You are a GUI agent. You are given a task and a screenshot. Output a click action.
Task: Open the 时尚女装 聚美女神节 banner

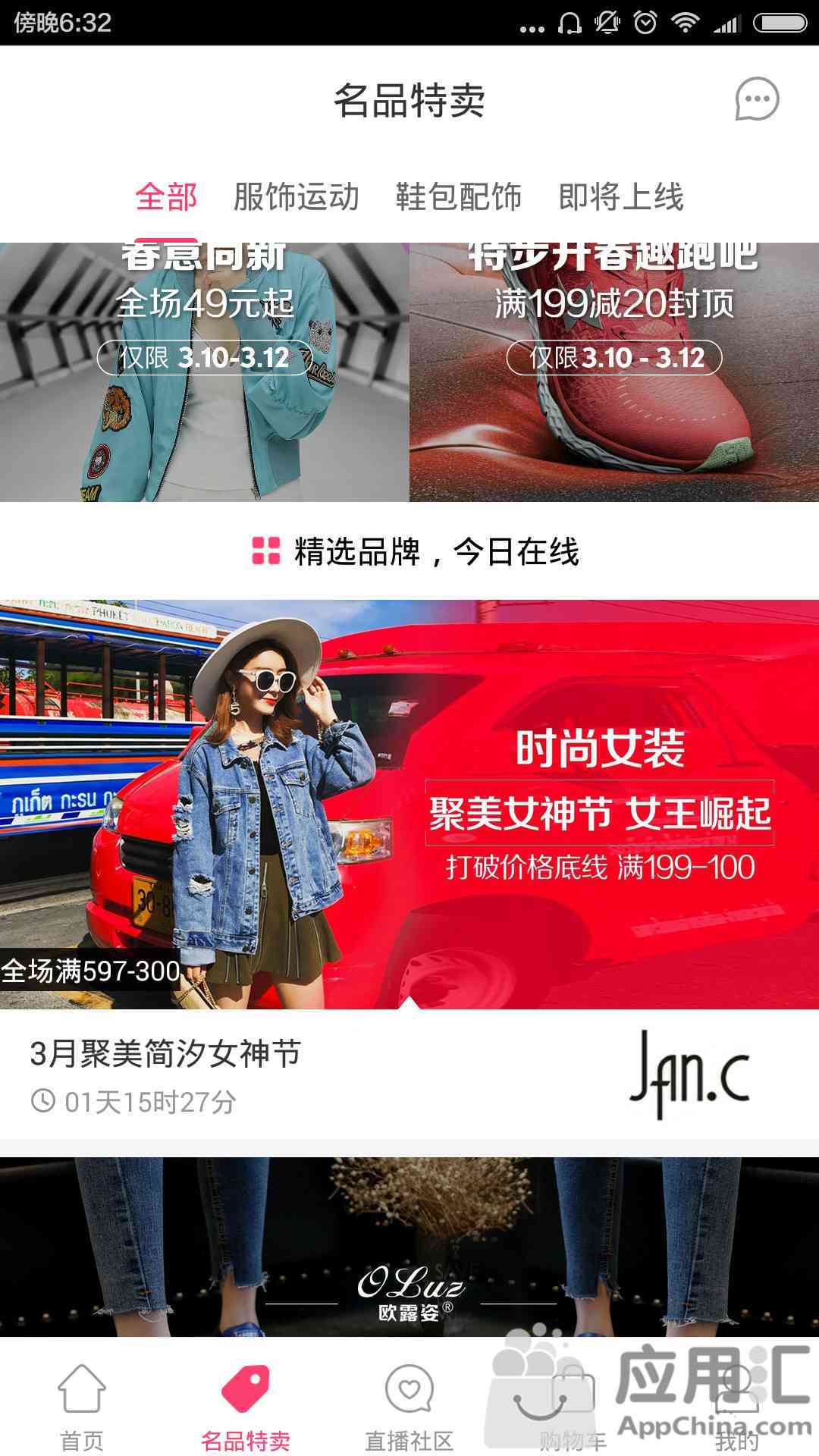click(x=409, y=805)
